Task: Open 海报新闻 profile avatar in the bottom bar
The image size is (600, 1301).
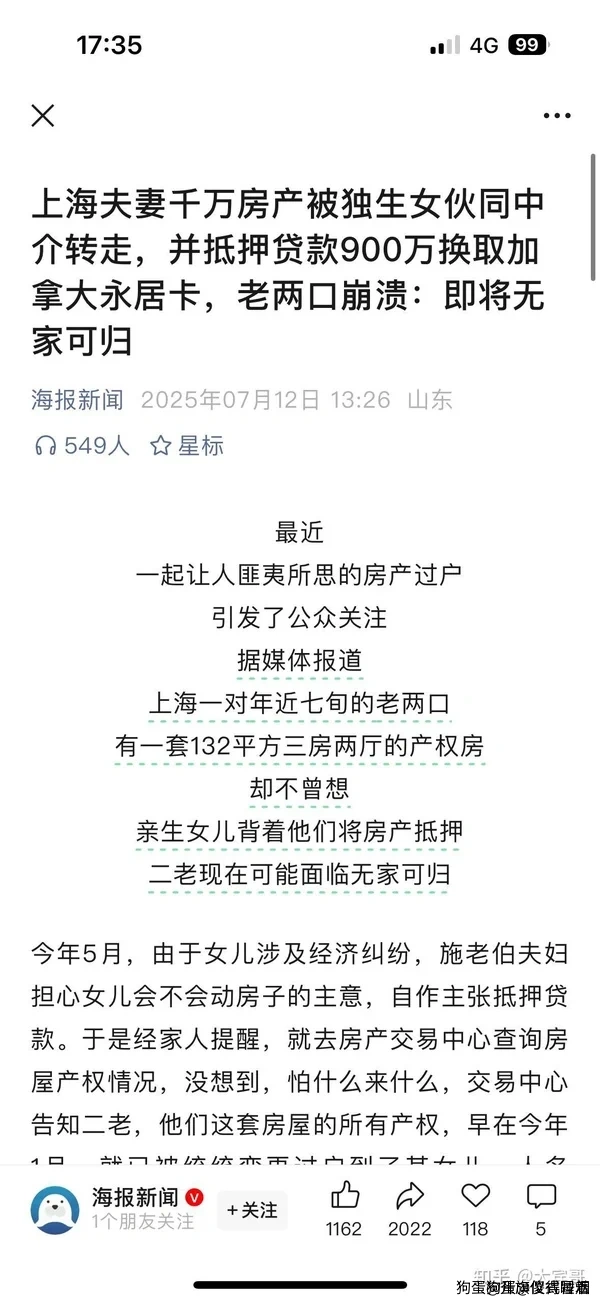Action: pos(55,1209)
